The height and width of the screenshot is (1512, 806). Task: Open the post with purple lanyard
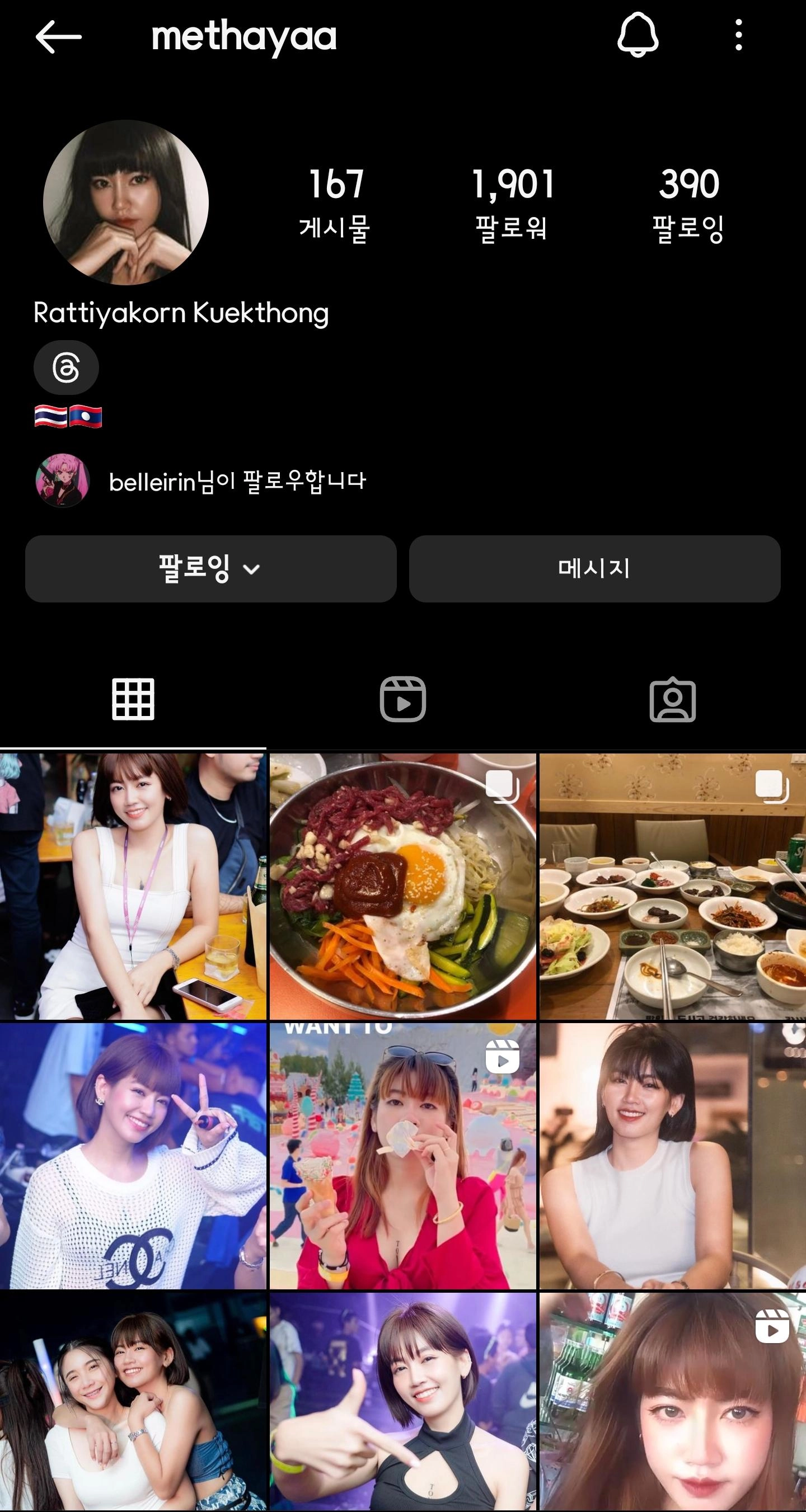point(133,886)
